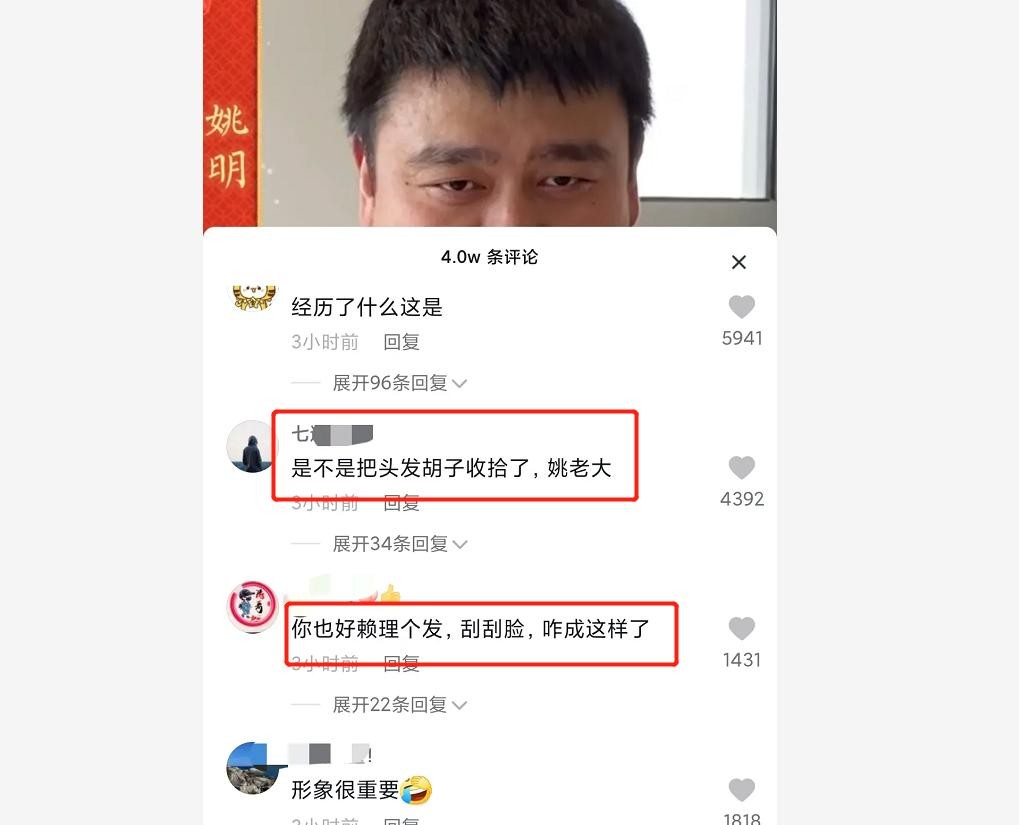
Task: Reply to the comment 经历了什么这是
Action: click(401, 342)
